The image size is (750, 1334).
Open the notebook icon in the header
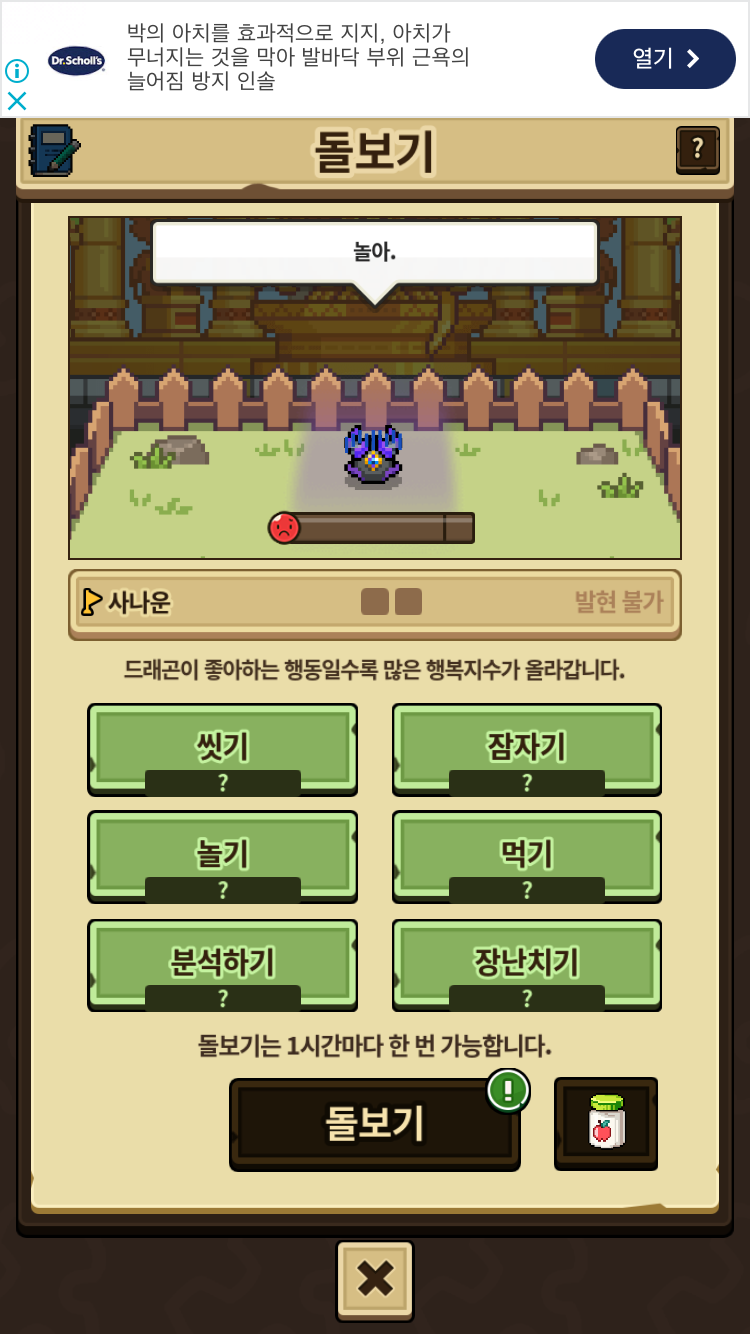coord(54,151)
